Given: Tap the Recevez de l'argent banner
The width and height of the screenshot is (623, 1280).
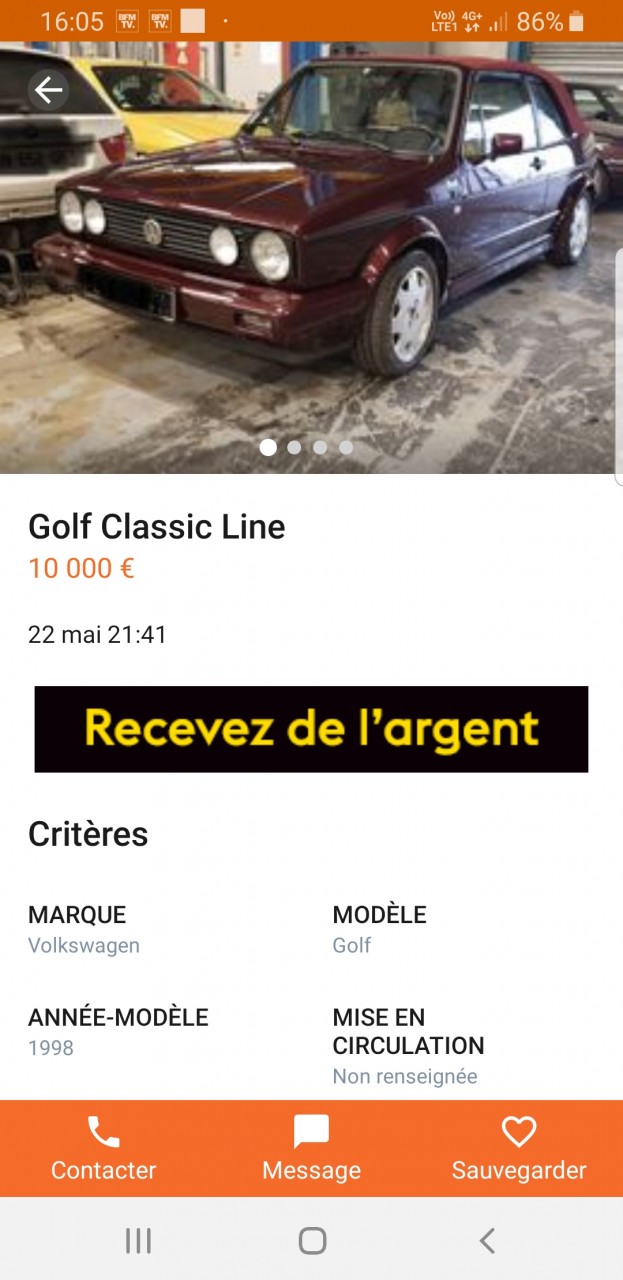Looking at the screenshot, I should click(x=311, y=729).
